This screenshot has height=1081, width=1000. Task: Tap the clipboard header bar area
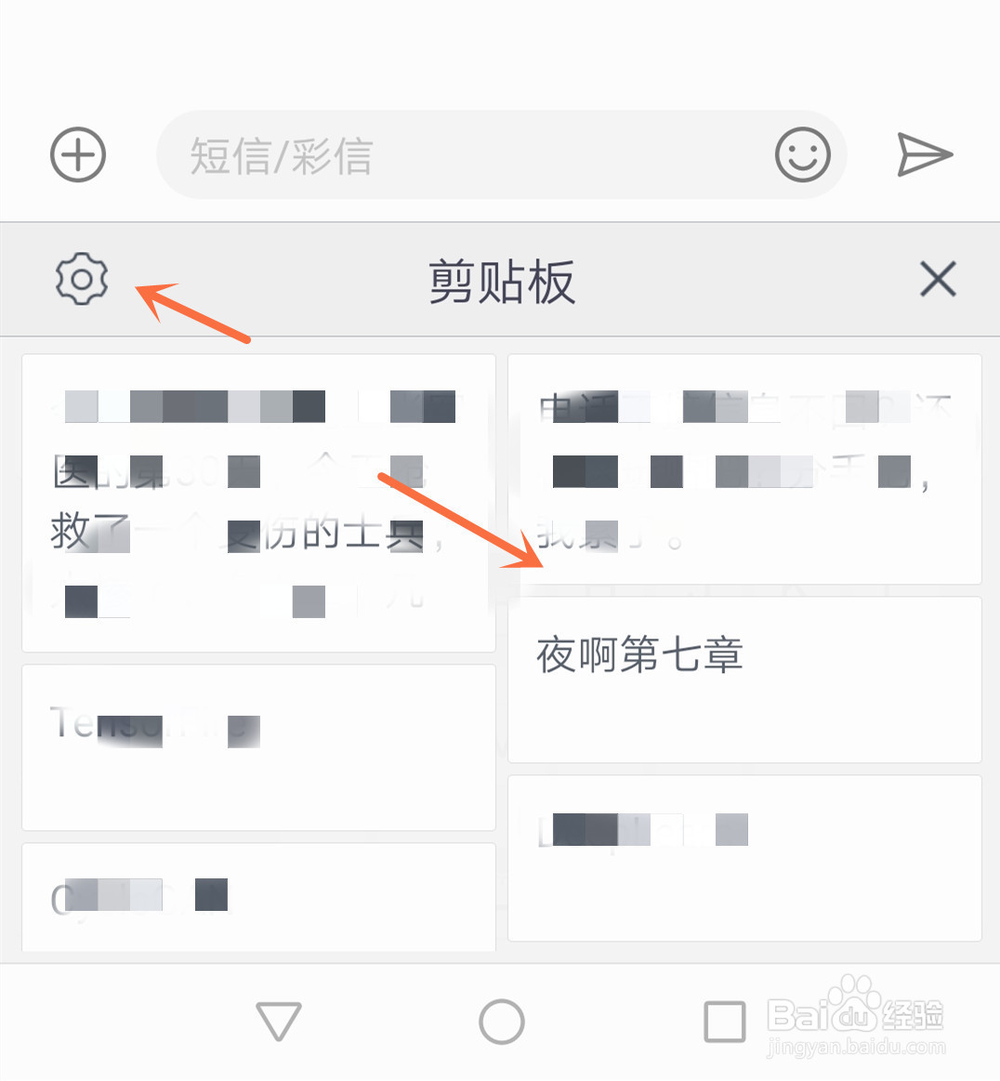click(x=500, y=280)
